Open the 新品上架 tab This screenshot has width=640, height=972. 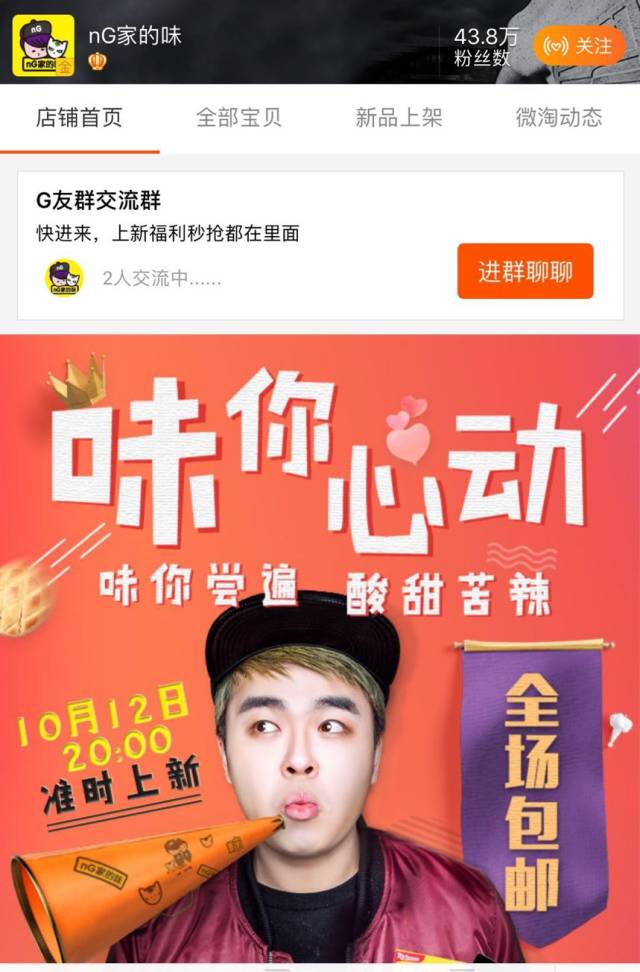(x=399, y=118)
